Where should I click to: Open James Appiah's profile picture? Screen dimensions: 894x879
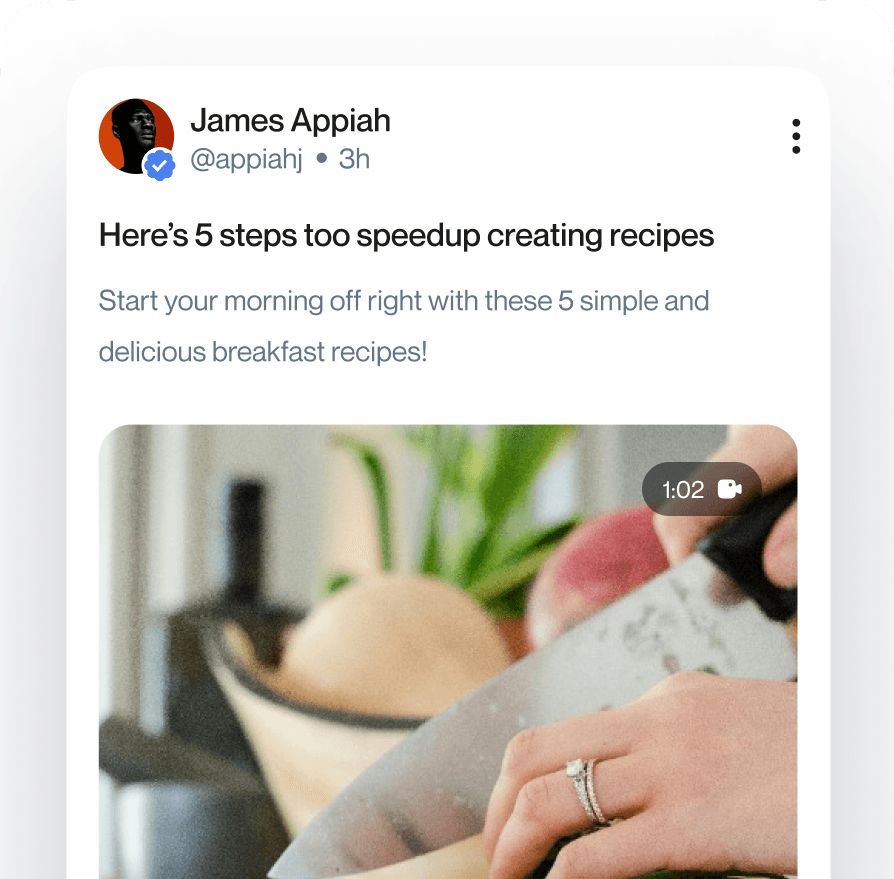pos(136,137)
